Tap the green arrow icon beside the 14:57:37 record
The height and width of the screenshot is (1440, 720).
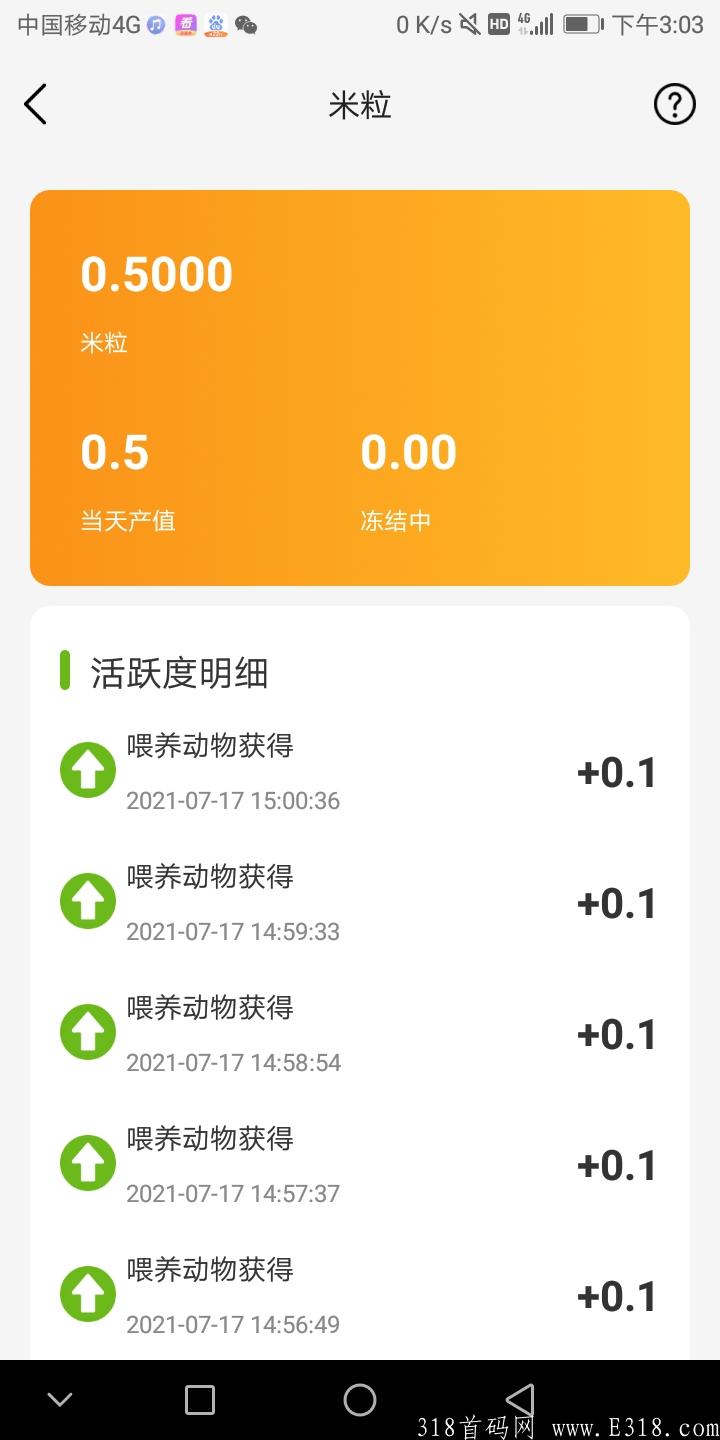[87, 1163]
